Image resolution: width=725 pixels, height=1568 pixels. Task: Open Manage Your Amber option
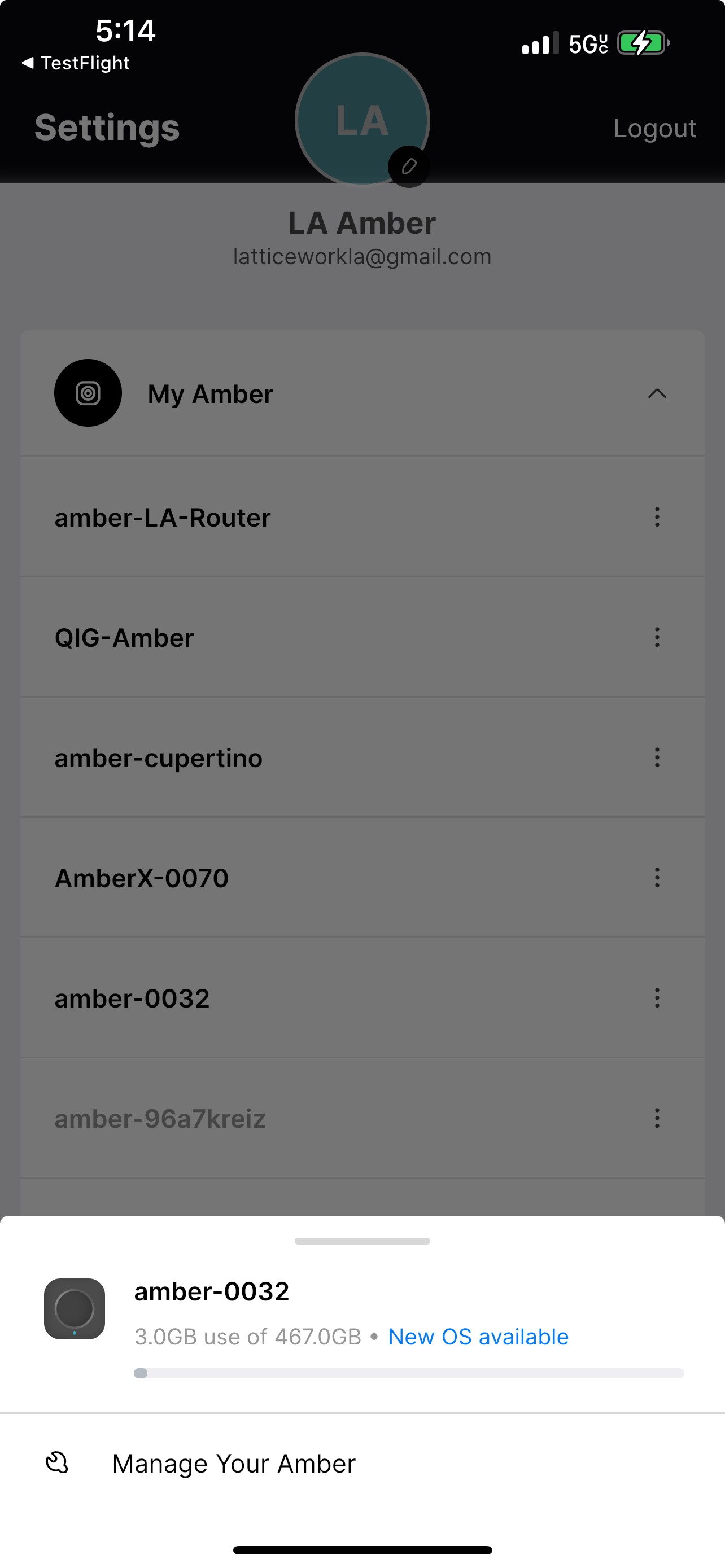(362, 1464)
